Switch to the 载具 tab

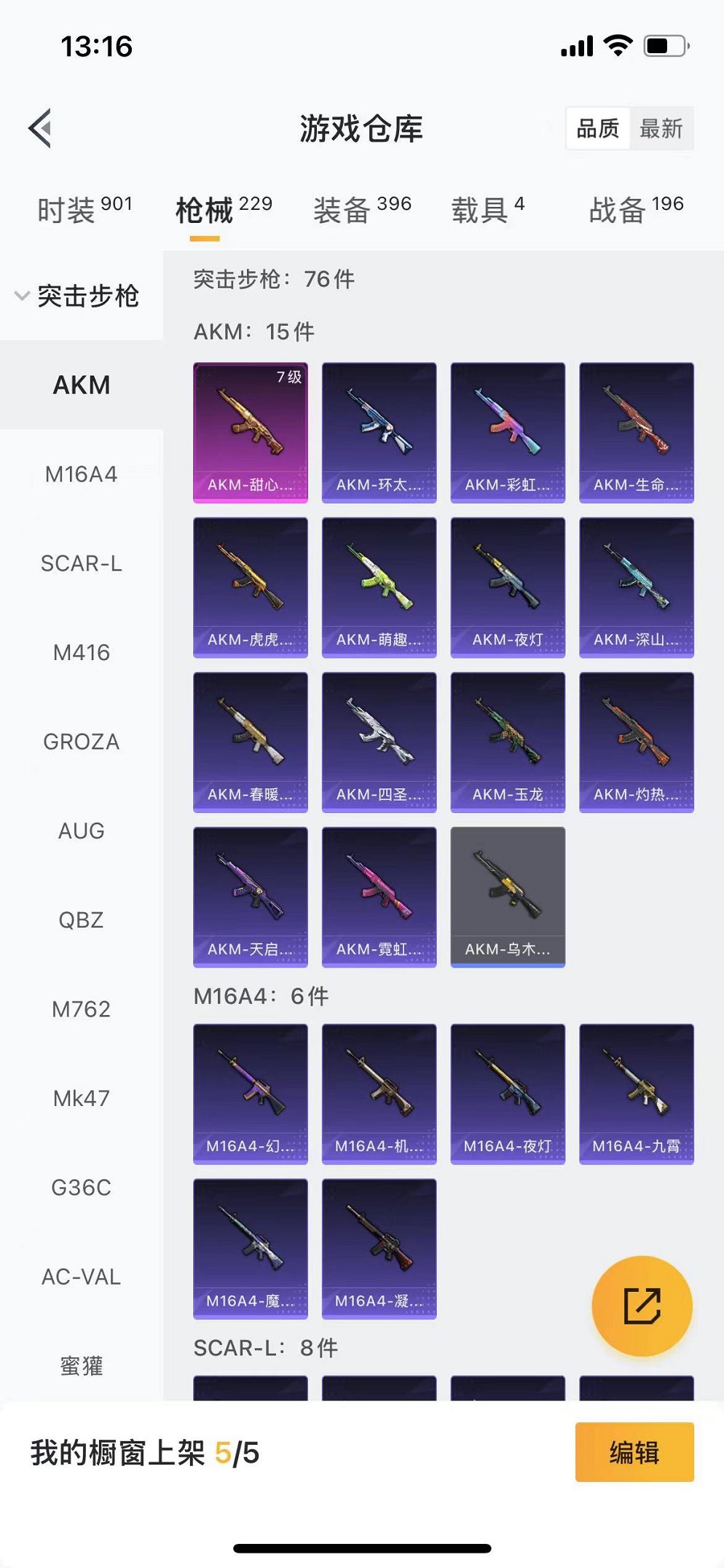487,210
